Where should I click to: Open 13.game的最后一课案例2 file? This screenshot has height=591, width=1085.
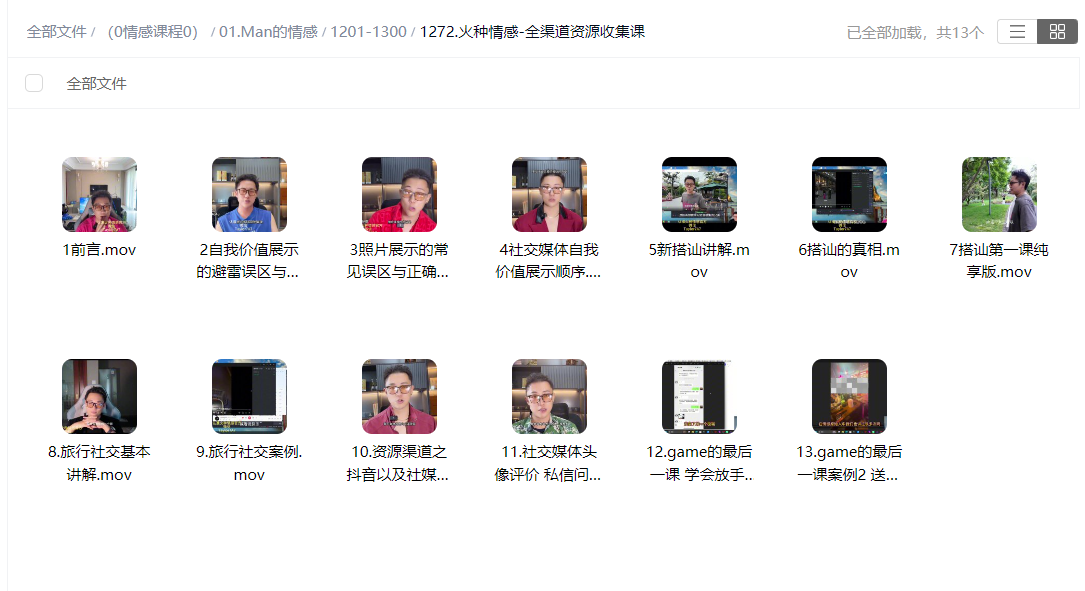pos(849,397)
